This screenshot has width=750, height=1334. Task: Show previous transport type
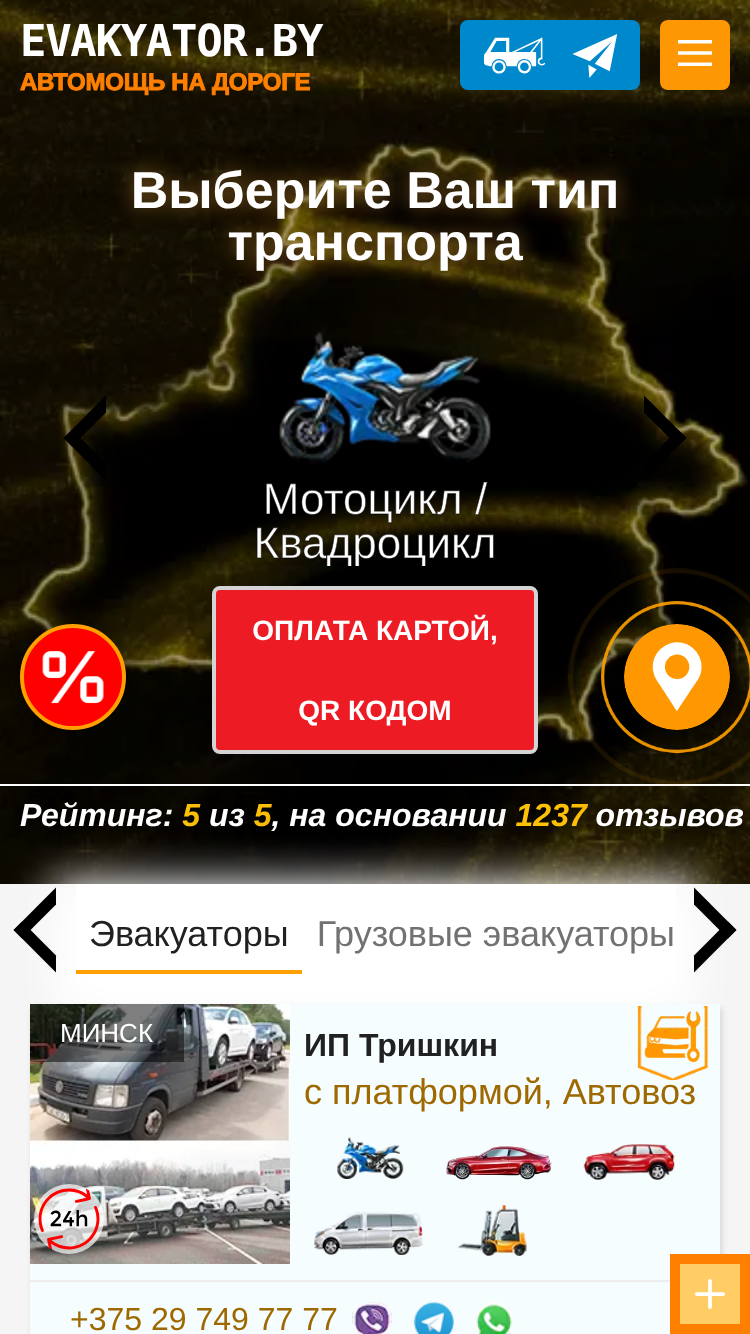tap(85, 438)
